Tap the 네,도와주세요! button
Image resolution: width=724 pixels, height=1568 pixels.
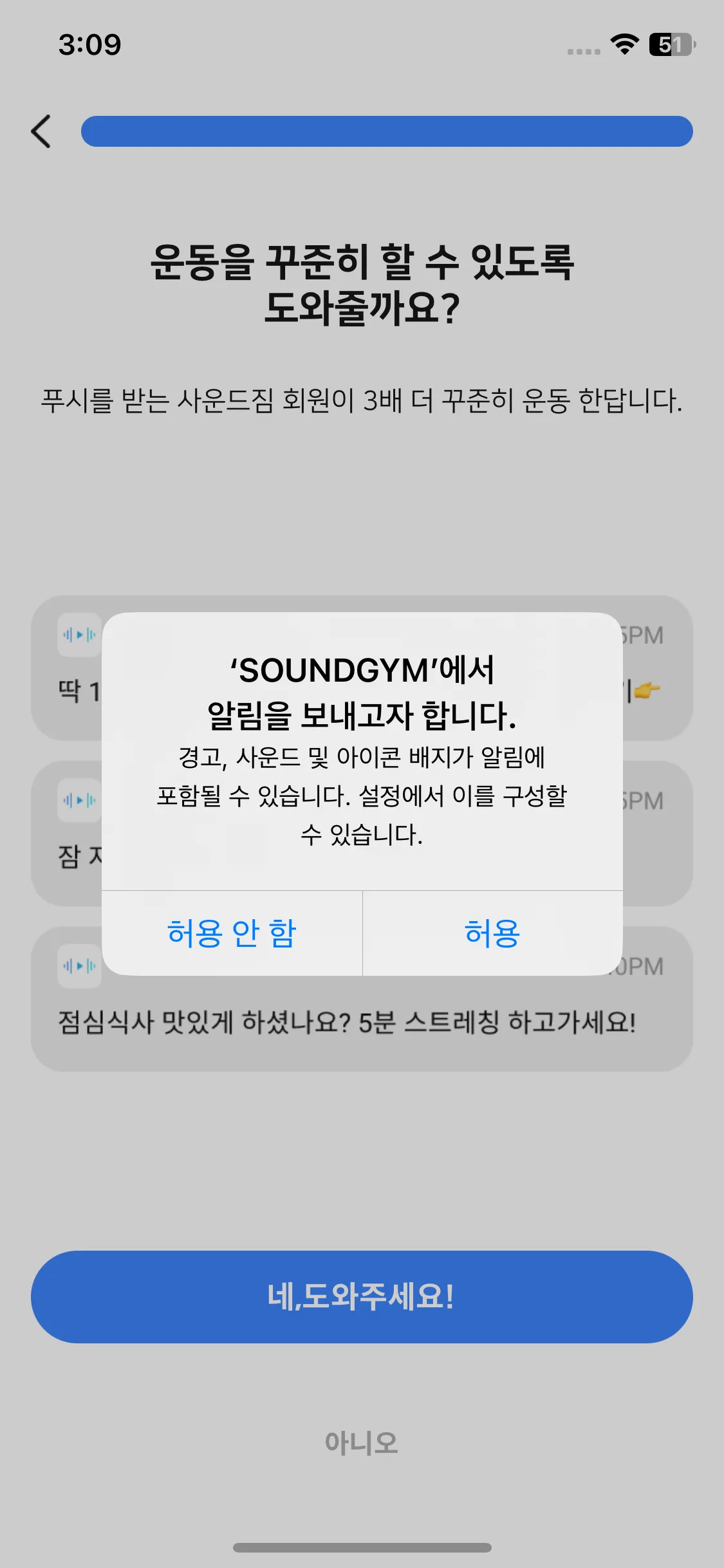click(x=362, y=1297)
